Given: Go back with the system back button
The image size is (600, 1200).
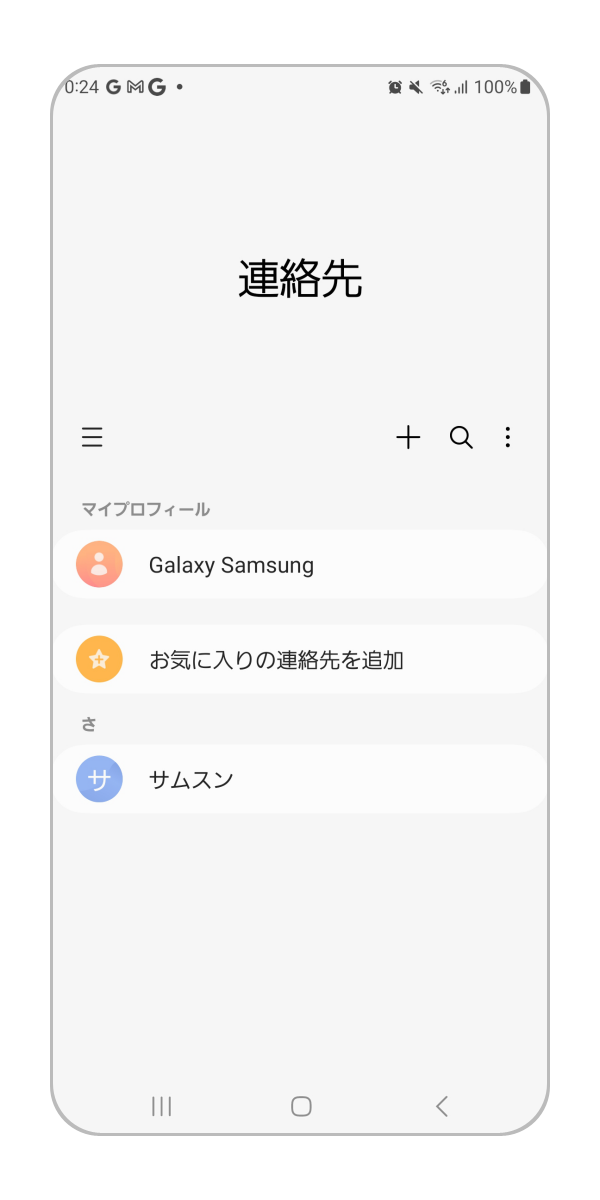Looking at the screenshot, I should click(x=442, y=1106).
